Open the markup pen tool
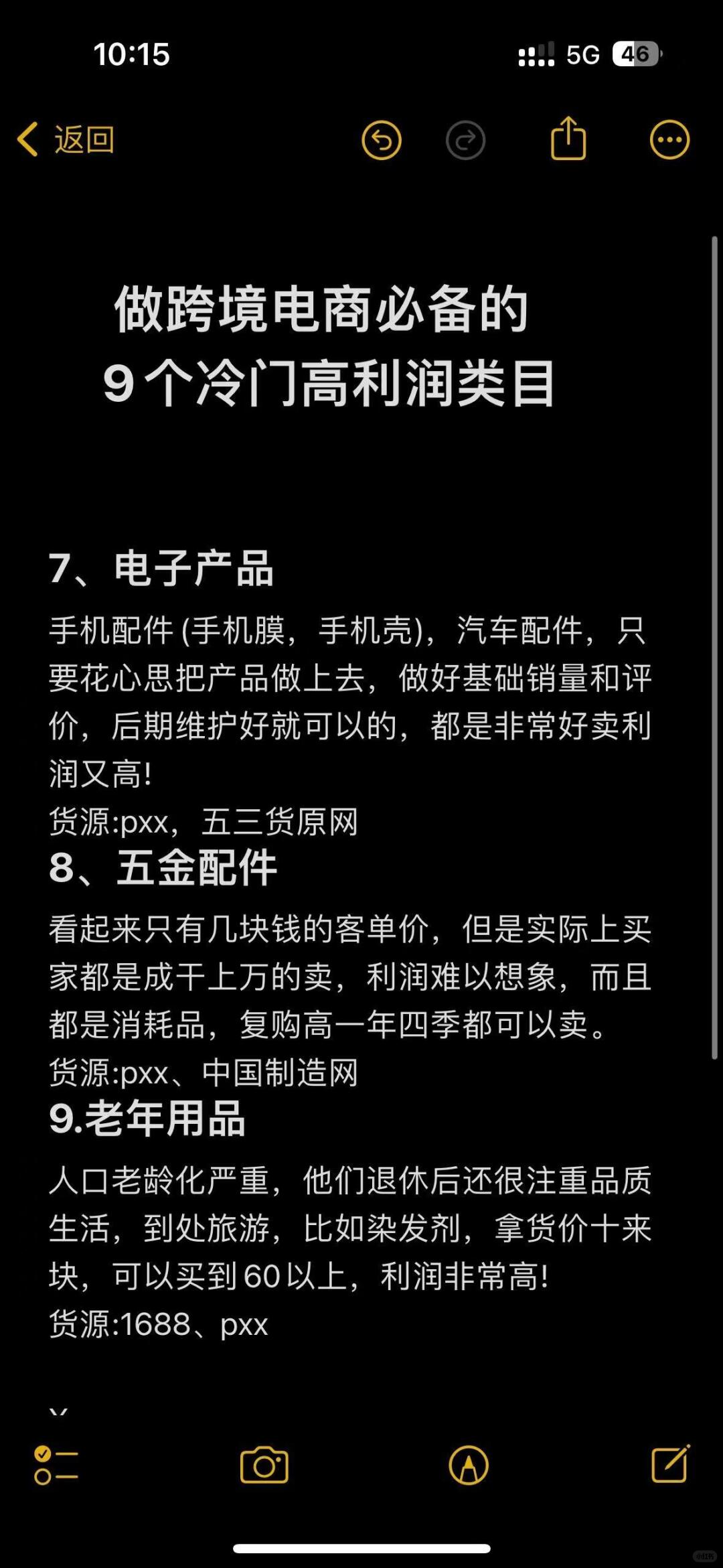723x1568 pixels. pyautogui.click(x=469, y=1465)
